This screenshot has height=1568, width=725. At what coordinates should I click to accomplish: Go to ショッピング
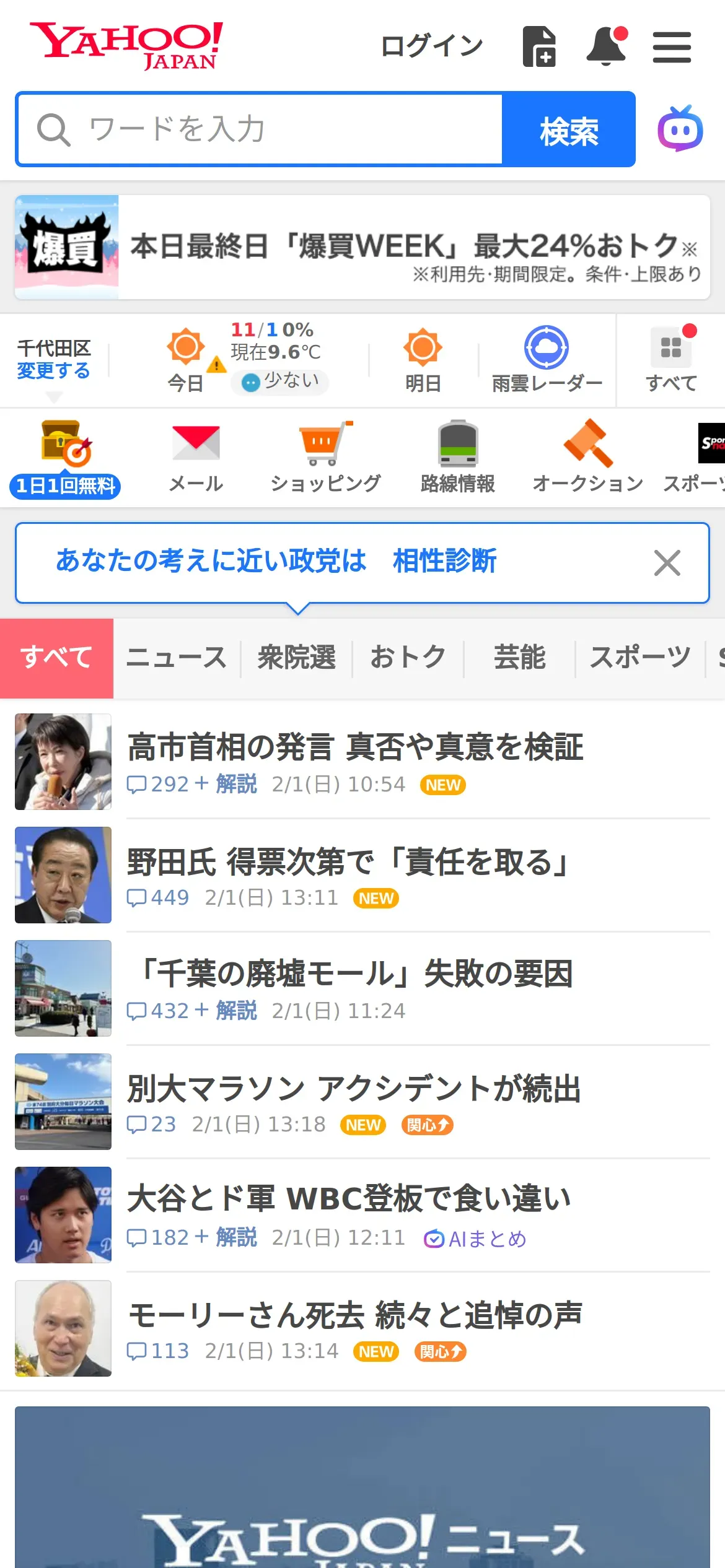(325, 457)
